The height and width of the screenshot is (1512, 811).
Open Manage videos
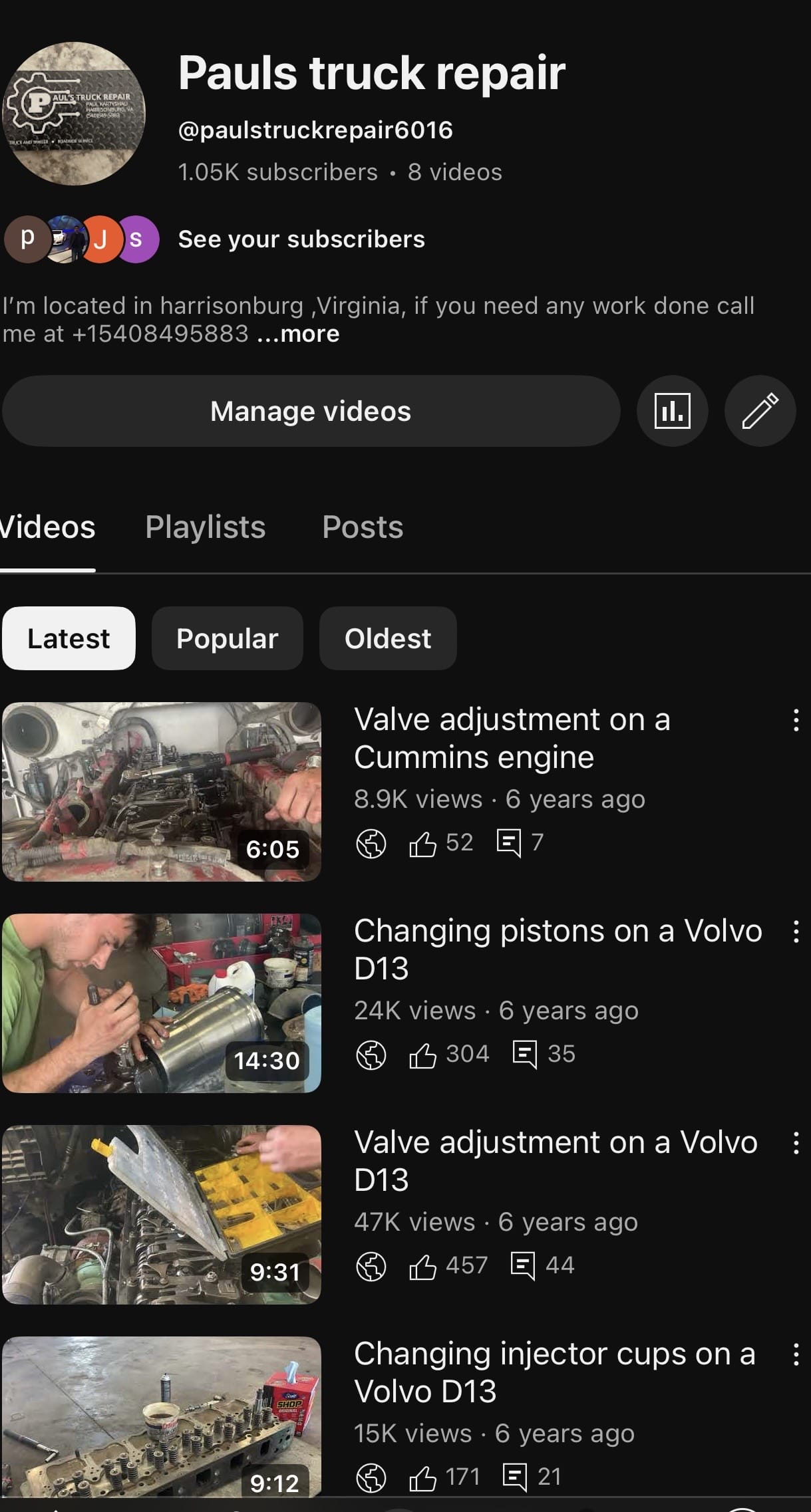(x=311, y=411)
